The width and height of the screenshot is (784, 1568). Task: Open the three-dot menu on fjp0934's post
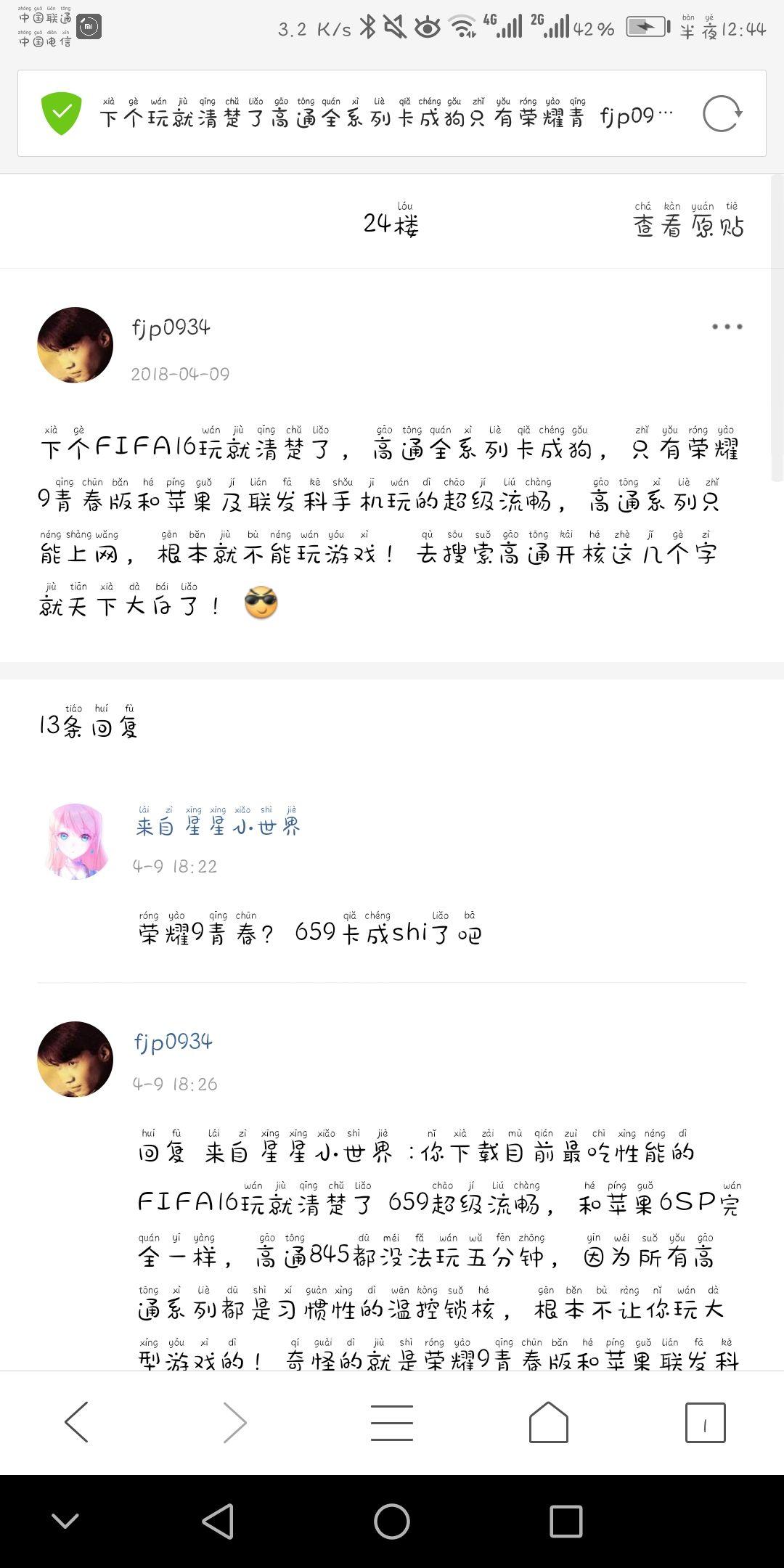point(727,327)
